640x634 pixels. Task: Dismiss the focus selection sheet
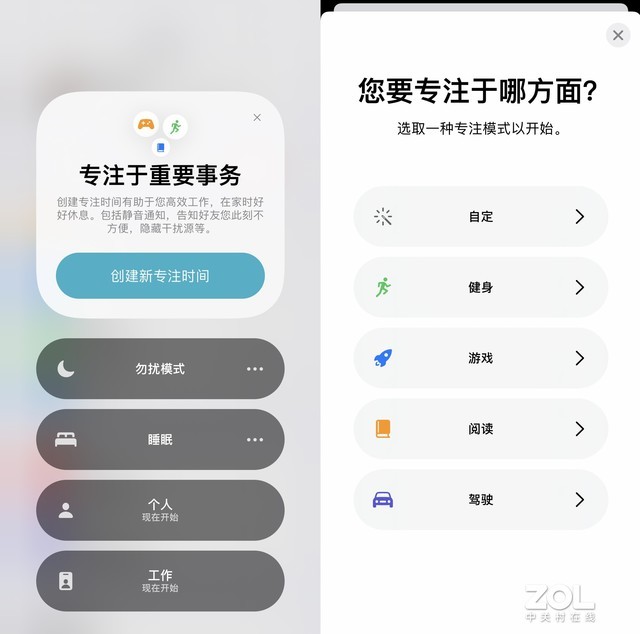click(x=617, y=35)
